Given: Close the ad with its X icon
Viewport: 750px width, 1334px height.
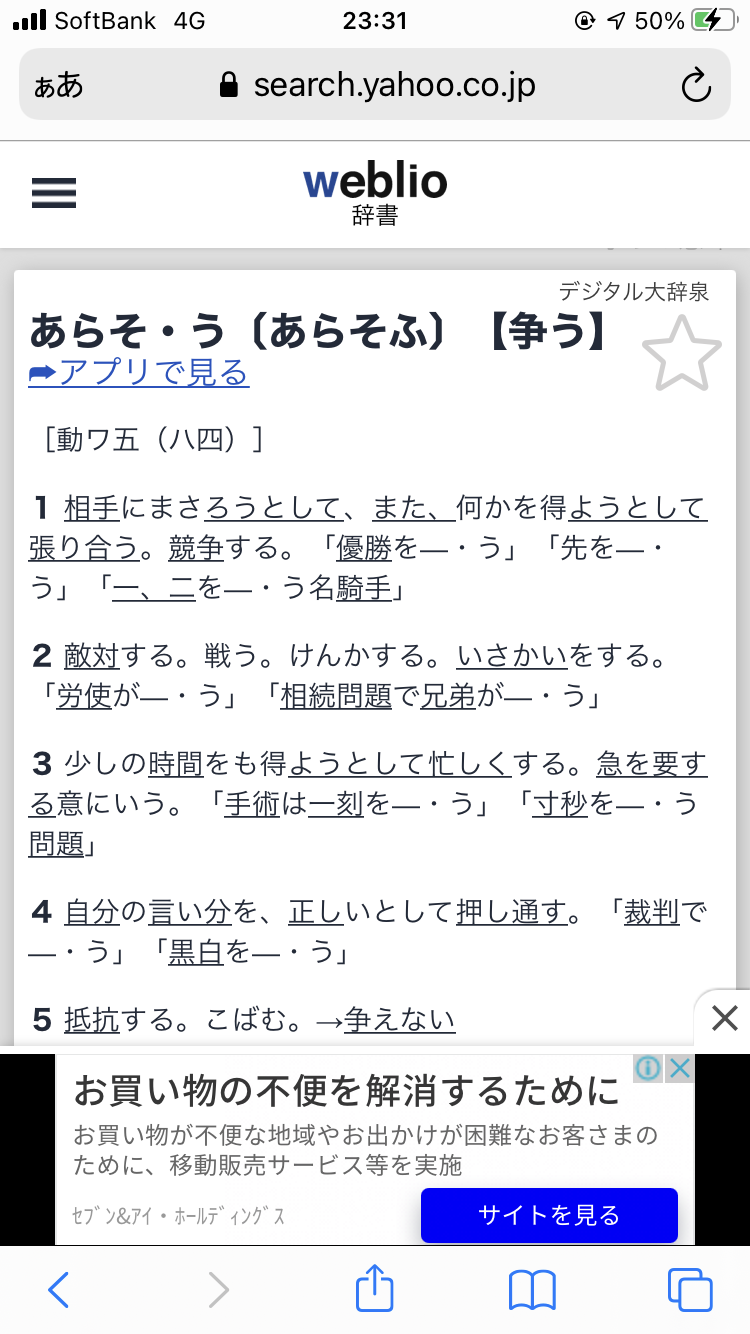Looking at the screenshot, I should 680,1068.
